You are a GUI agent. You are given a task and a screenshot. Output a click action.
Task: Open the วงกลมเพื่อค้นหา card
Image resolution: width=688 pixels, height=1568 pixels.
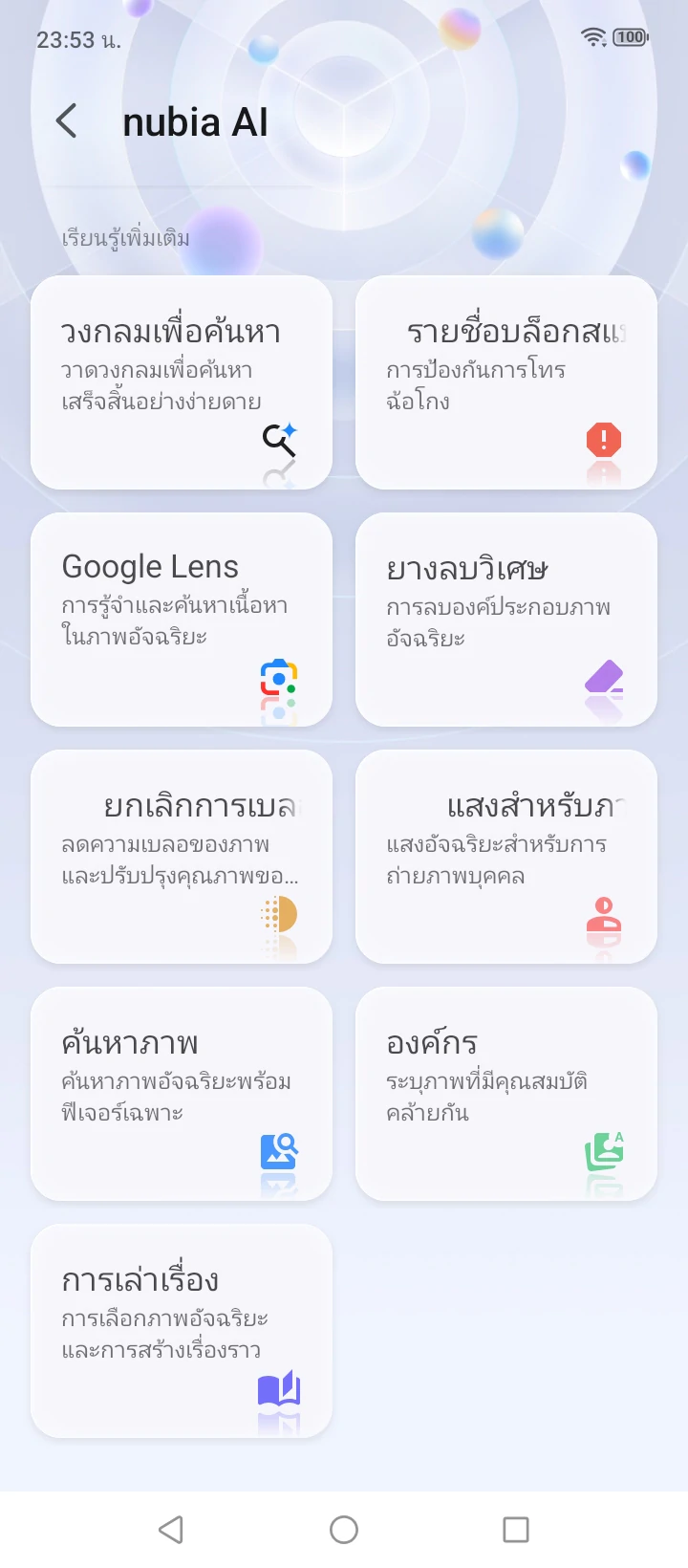(x=182, y=382)
